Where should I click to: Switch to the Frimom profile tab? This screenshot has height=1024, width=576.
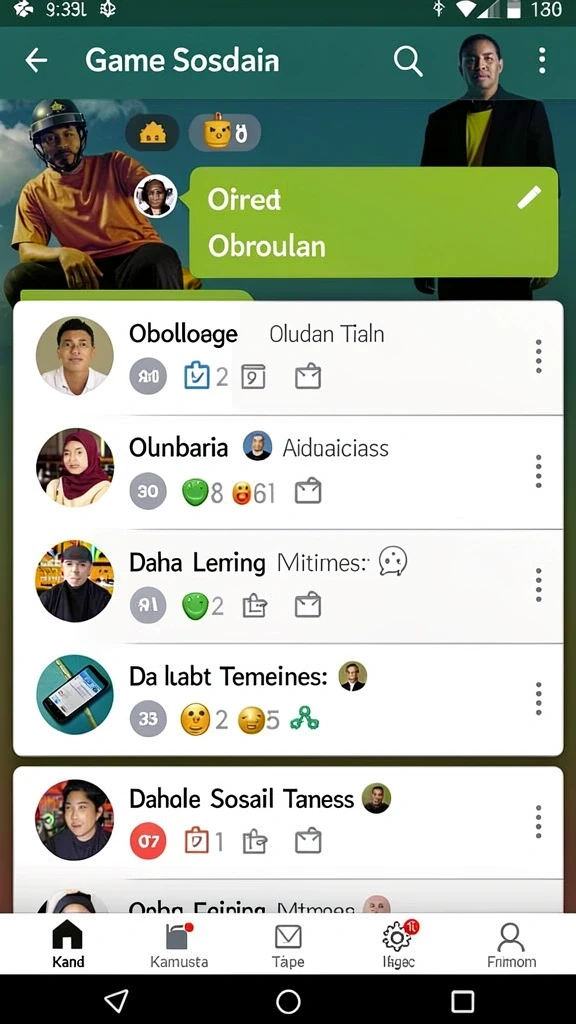[511, 944]
